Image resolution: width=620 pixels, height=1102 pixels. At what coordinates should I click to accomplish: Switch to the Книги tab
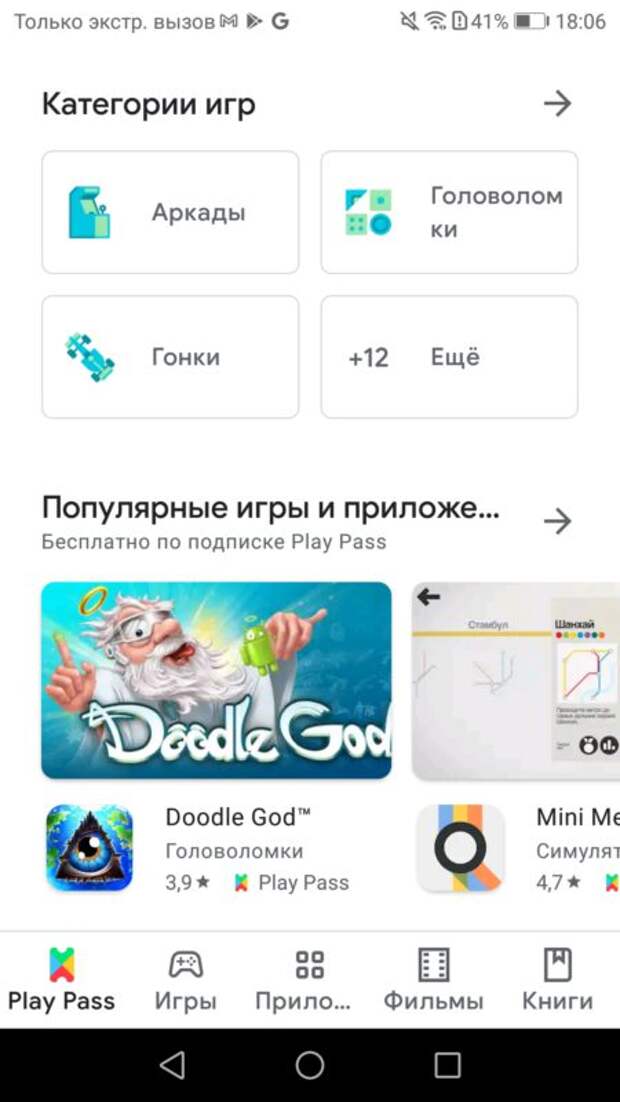coord(557,980)
